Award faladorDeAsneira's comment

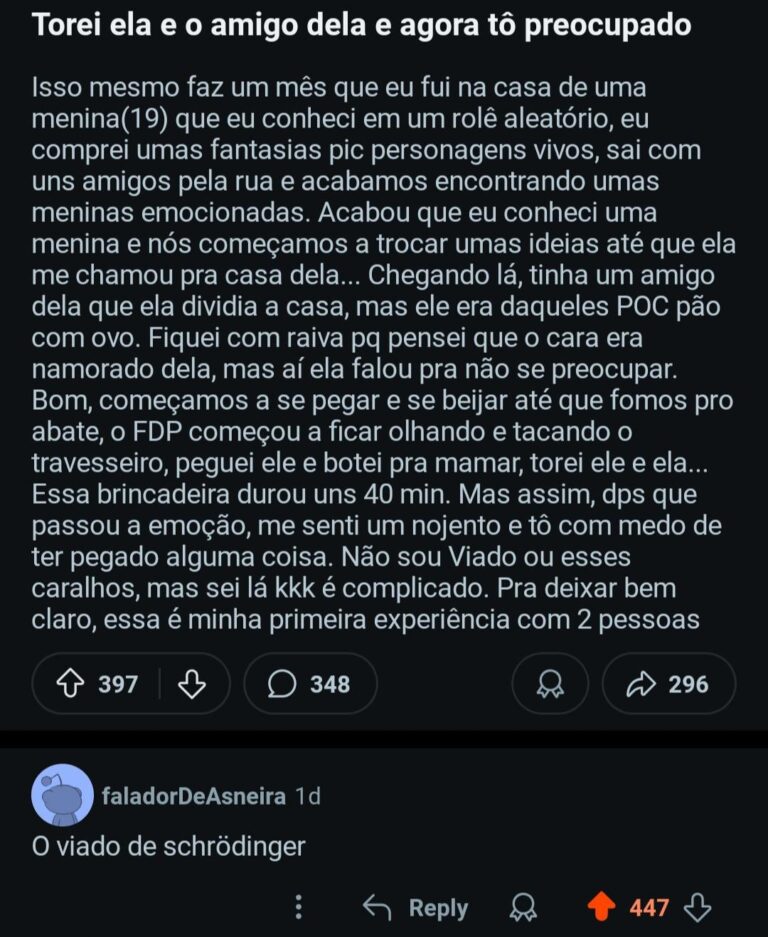point(523,907)
